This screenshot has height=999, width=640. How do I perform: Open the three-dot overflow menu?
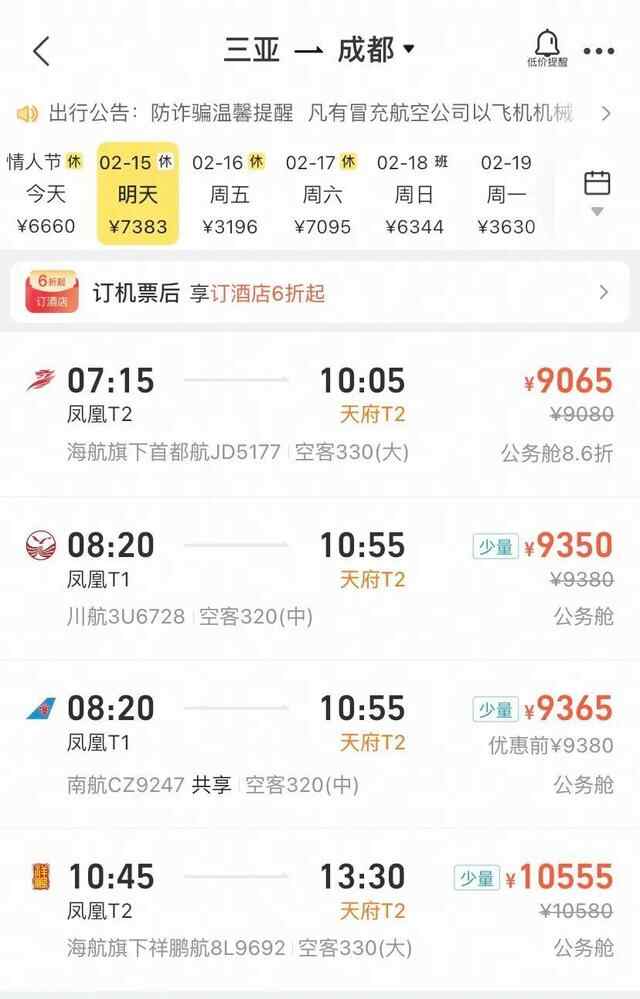click(599, 51)
